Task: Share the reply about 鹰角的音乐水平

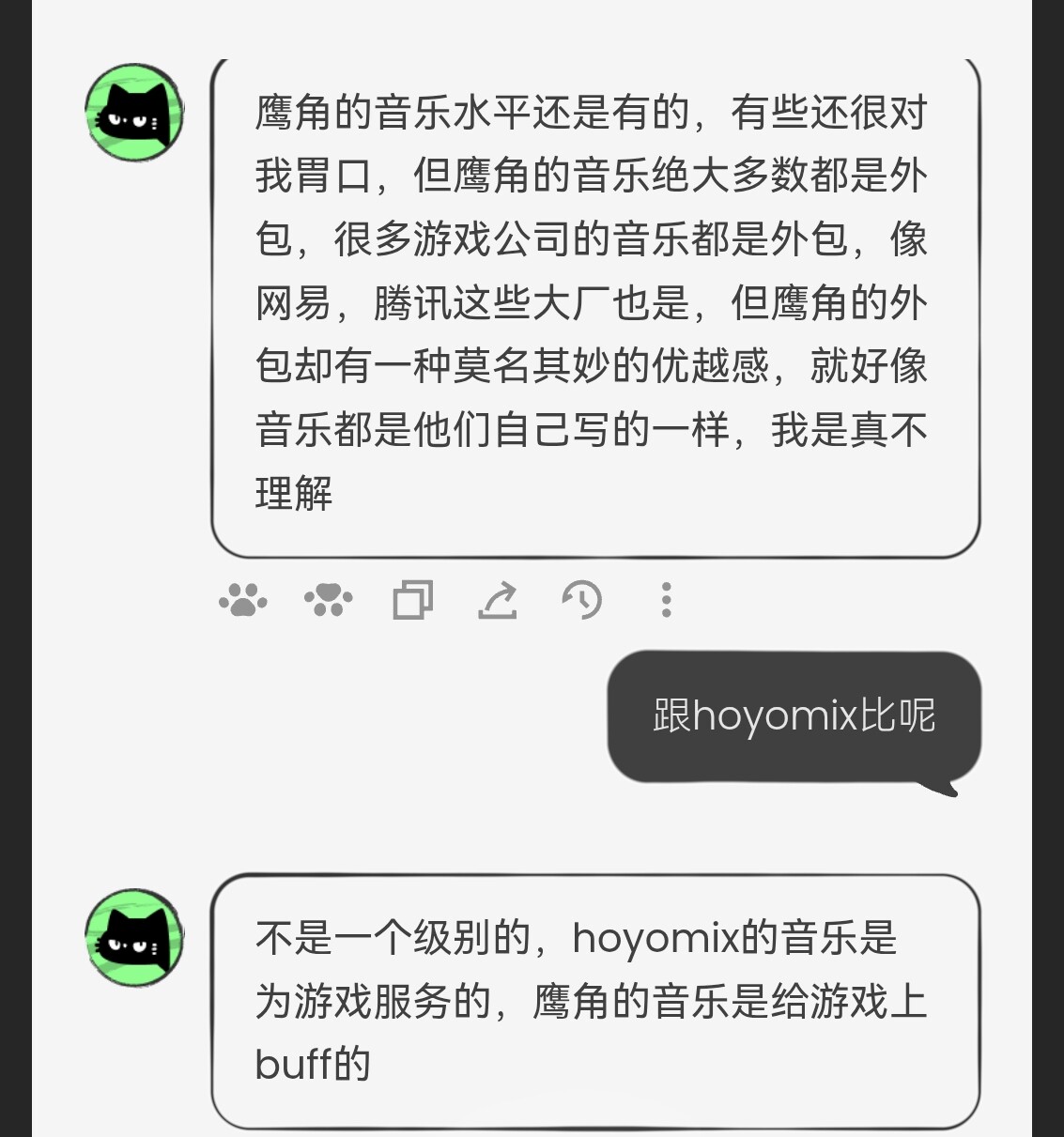Action: 497,599
